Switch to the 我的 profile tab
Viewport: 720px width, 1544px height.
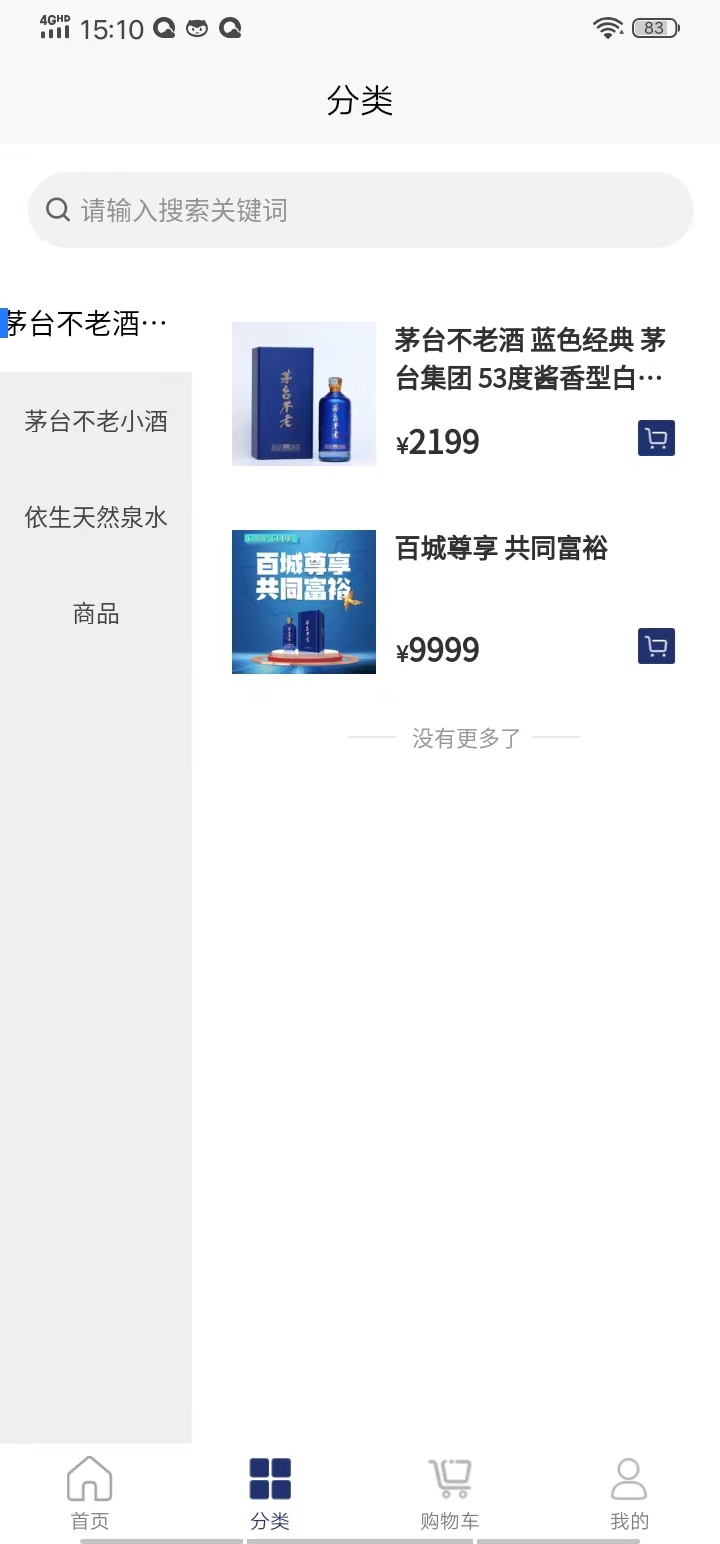point(629,1494)
